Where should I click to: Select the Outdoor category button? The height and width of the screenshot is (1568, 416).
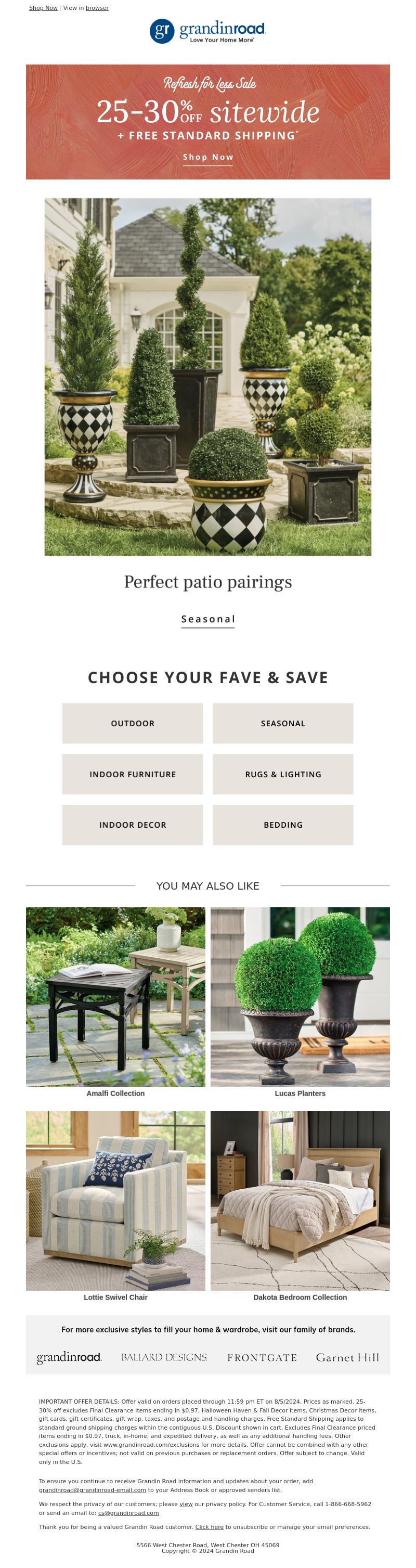[133, 723]
